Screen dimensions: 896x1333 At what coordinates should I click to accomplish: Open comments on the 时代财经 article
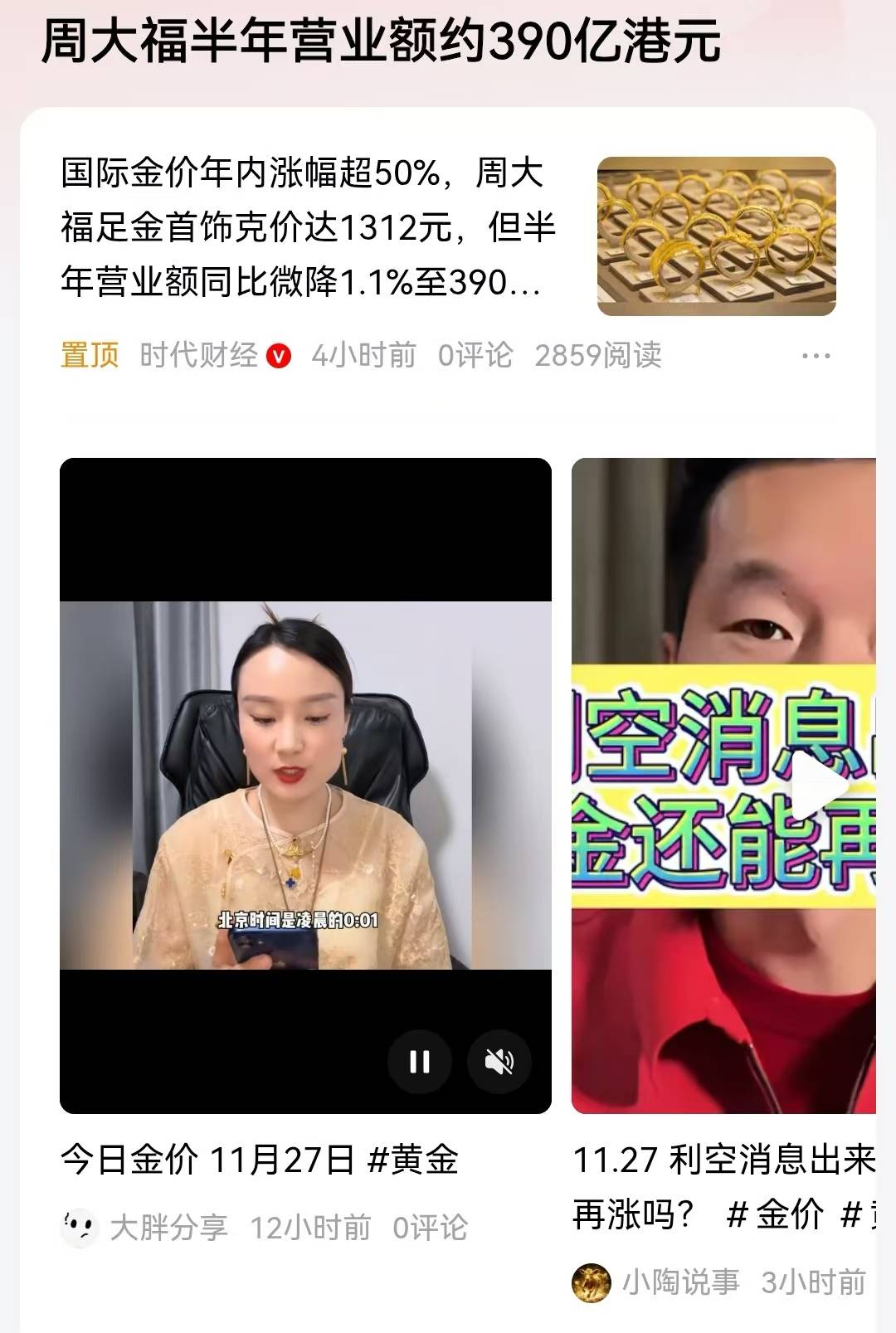click(475, 356)
